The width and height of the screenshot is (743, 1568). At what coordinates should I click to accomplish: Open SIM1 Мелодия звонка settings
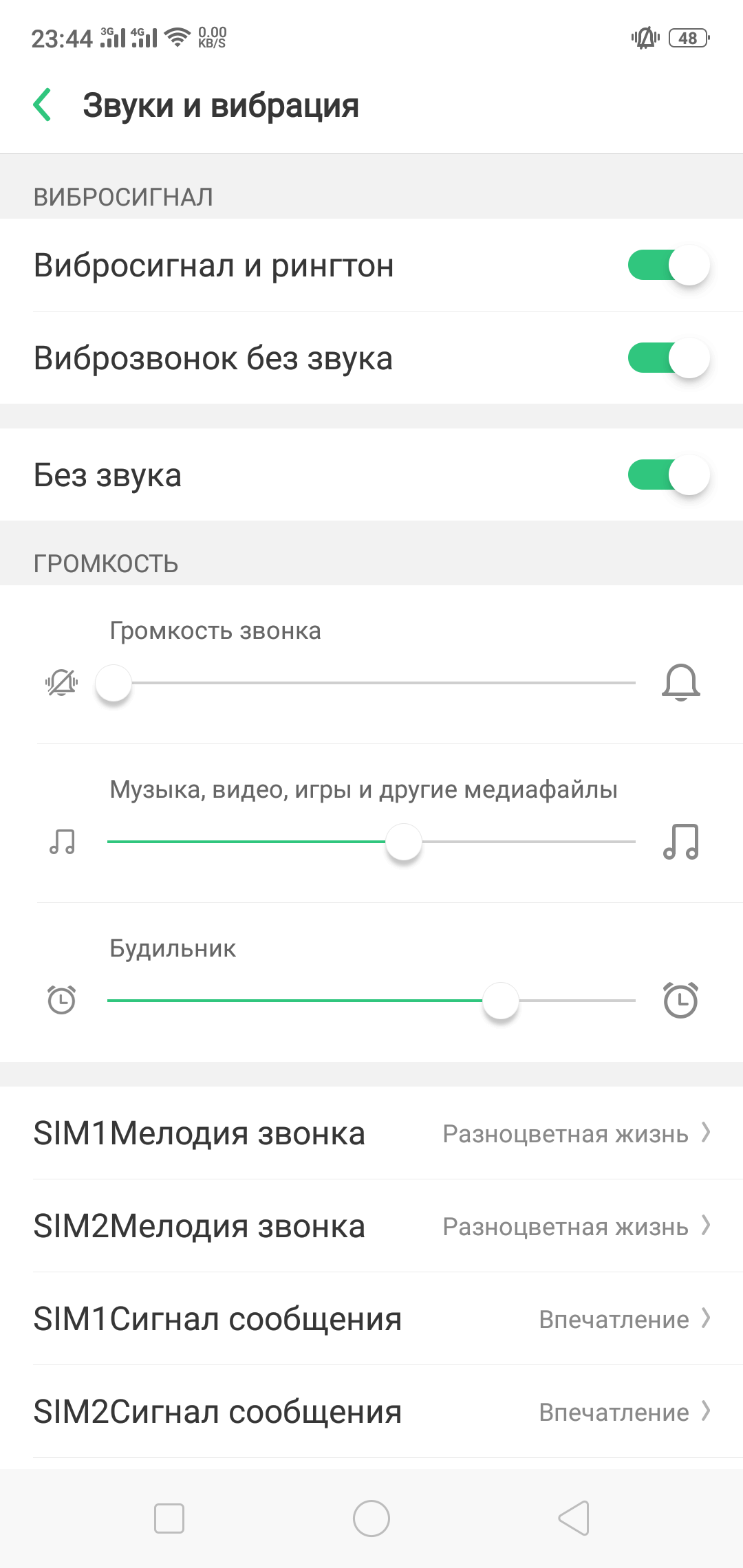[371, 1133]
